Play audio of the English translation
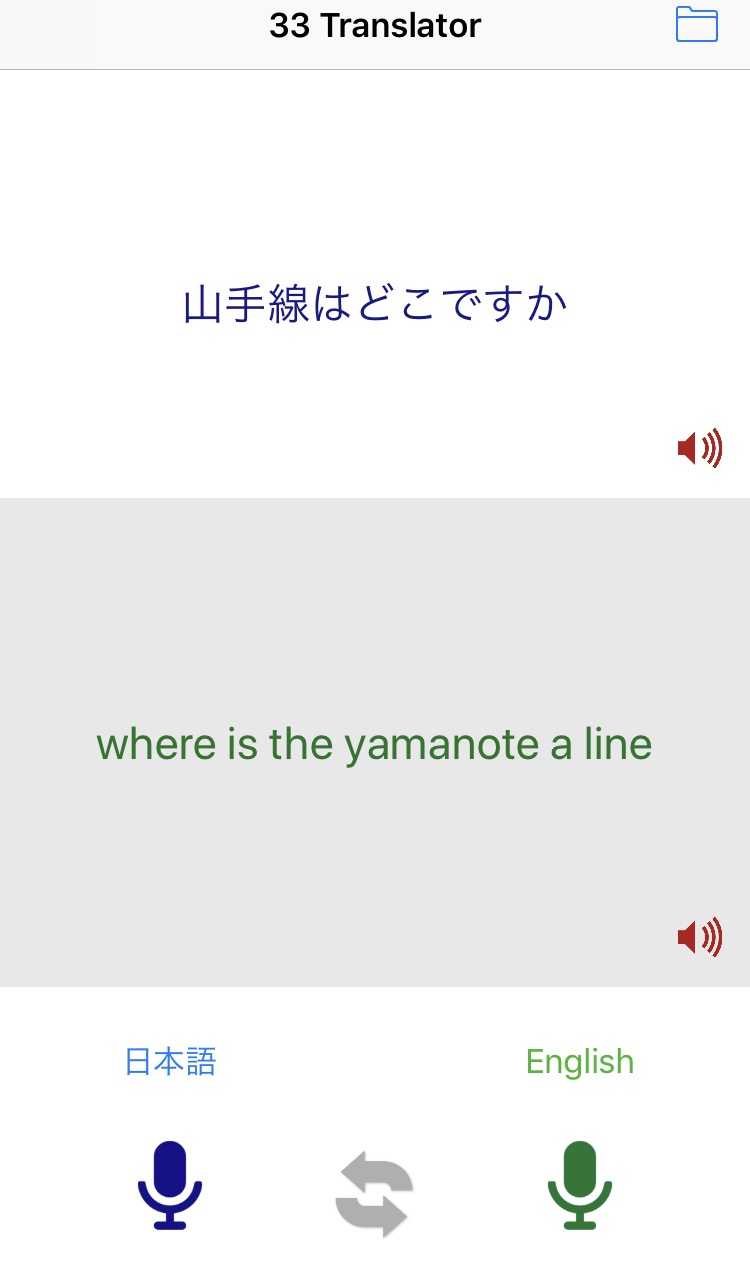This screenshot has width=750, height=1267. point(700,937)
